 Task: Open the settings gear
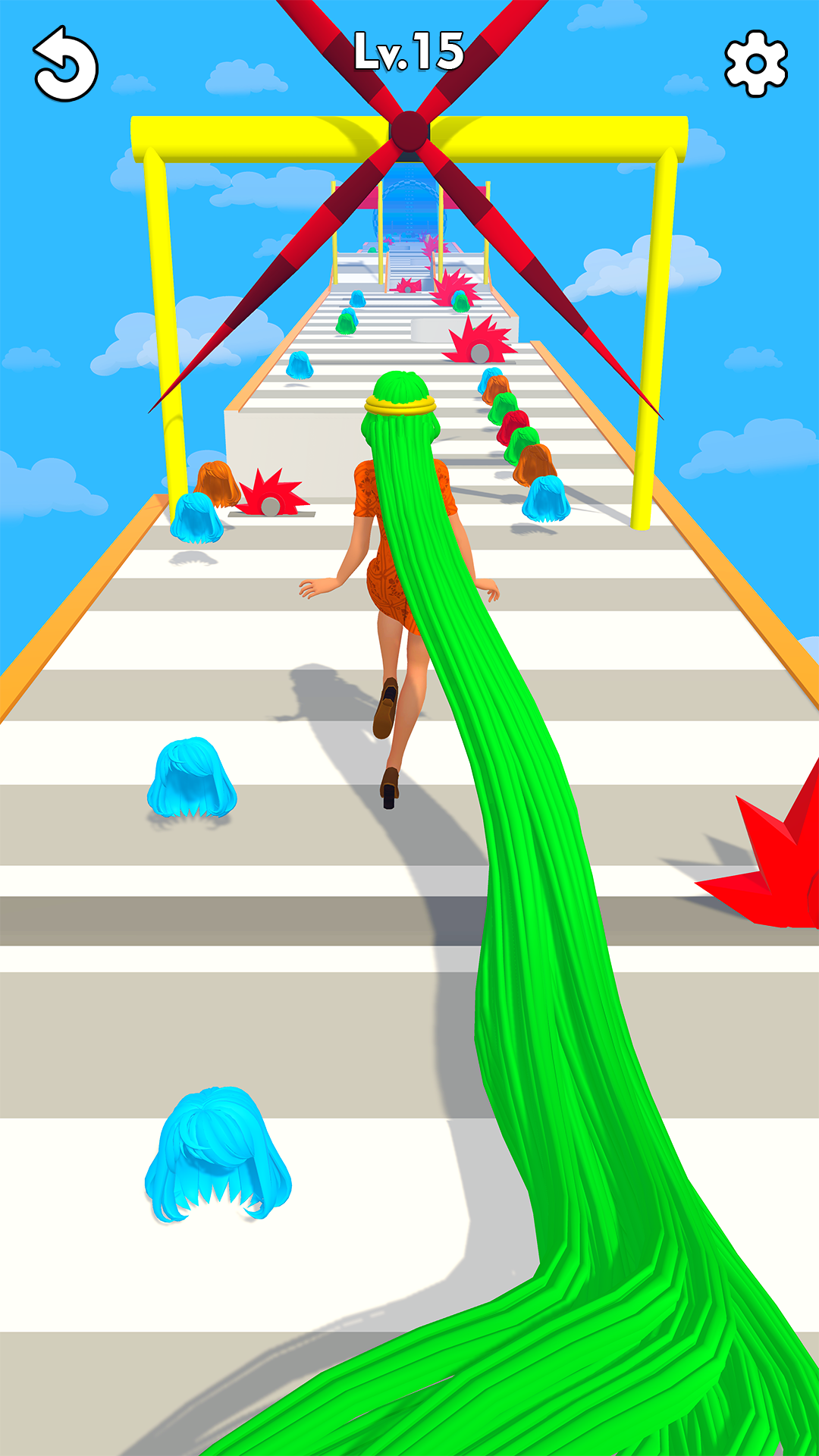755,64
